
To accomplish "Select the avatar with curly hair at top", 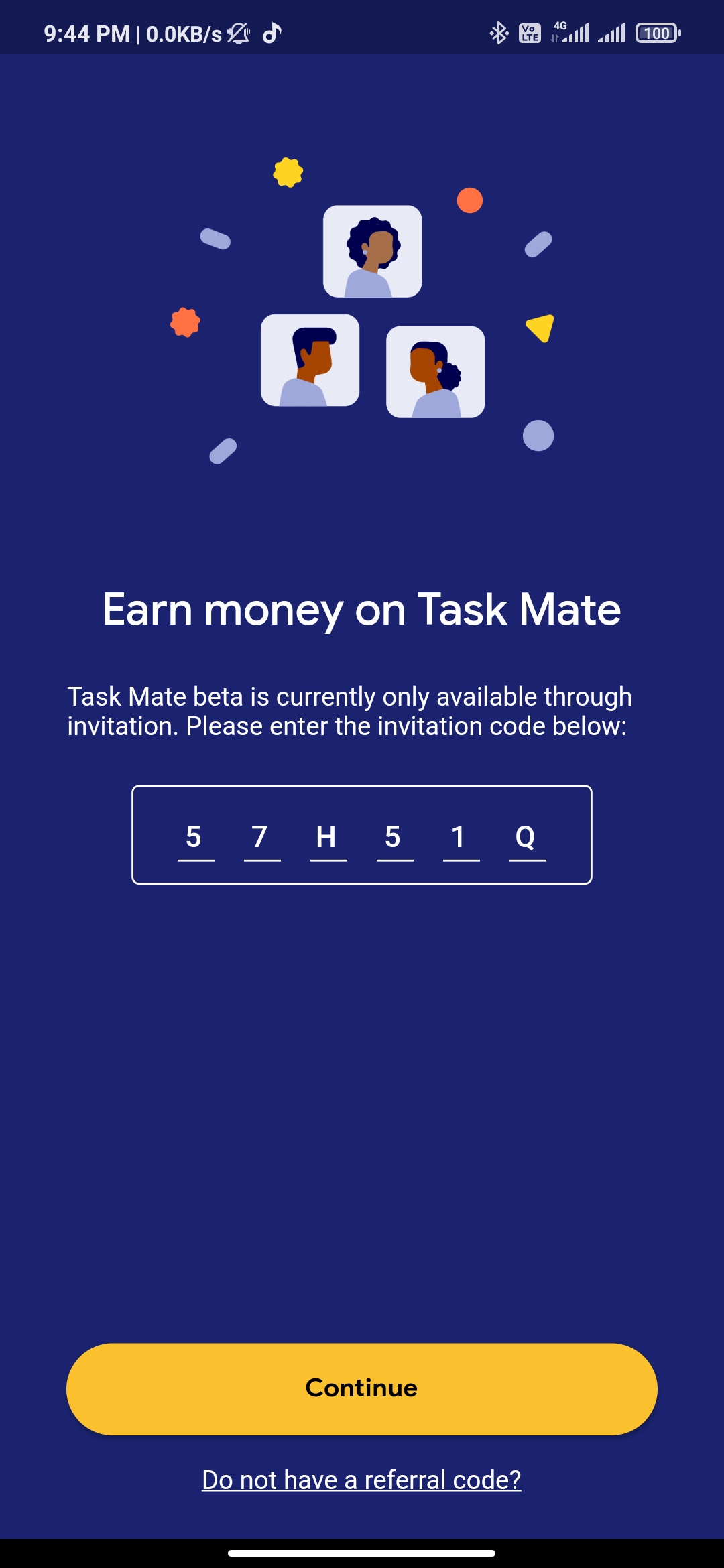I will coord(371,253).
